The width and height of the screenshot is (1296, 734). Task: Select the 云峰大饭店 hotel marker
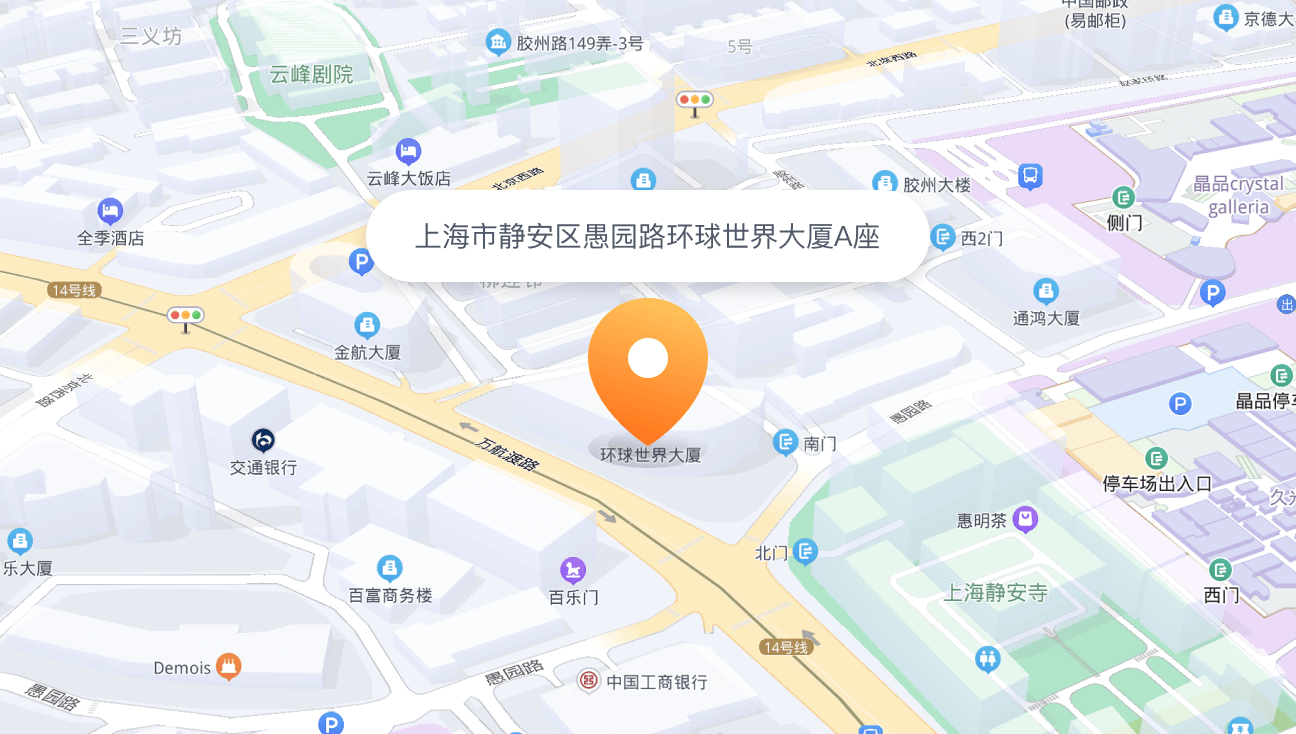pyautogui.click(x=408, y=152)
